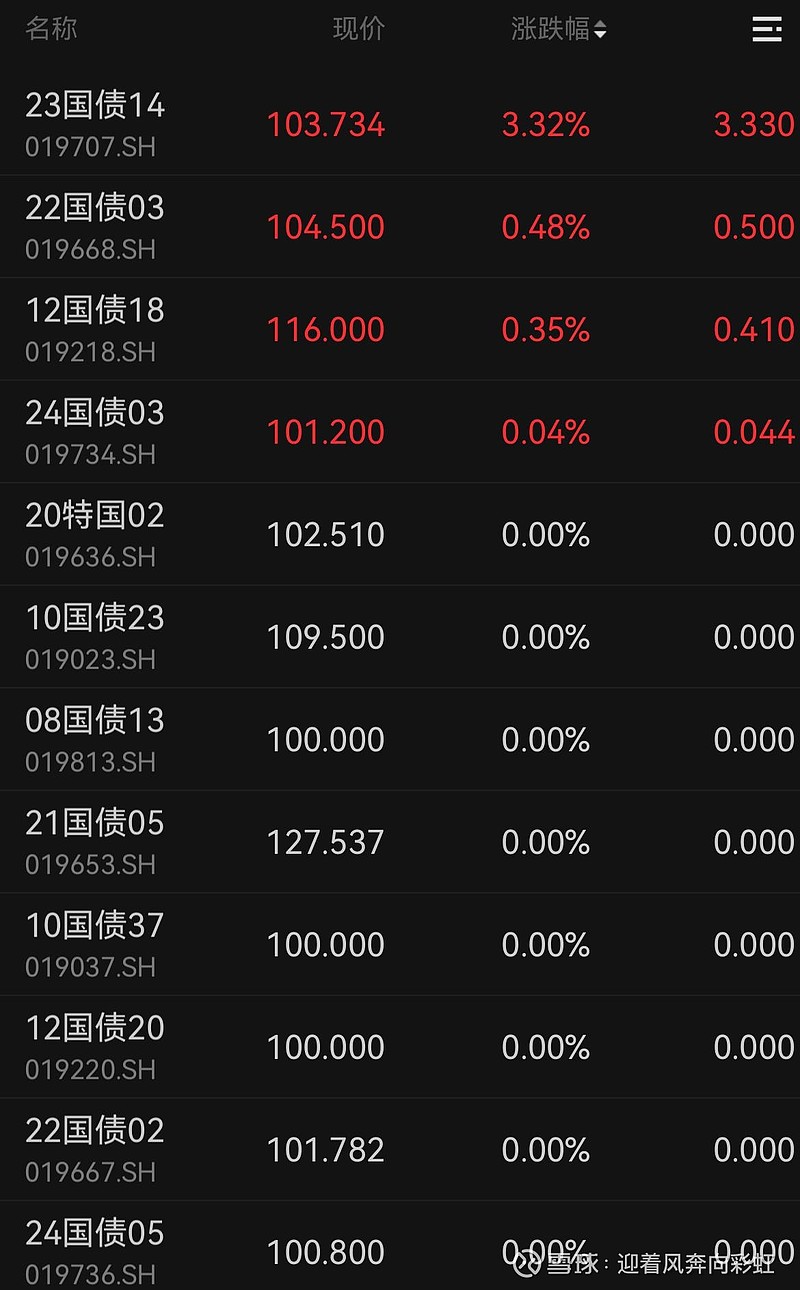Viewport: 800px width, 1290px height.
Task: Select 10国债37 (019037.SH)
Action: tap(95, 944)
